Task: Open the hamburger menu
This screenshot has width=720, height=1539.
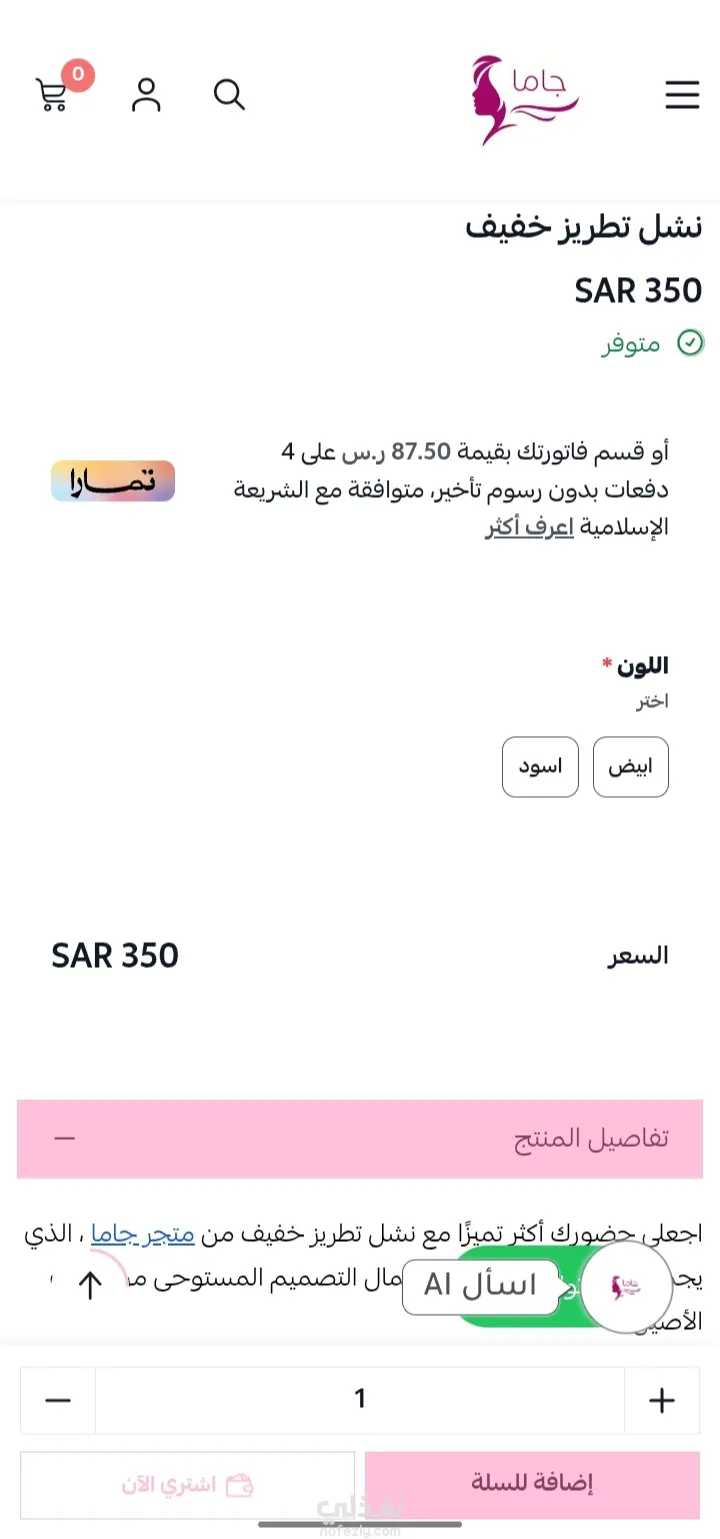Action: [682, 95]
